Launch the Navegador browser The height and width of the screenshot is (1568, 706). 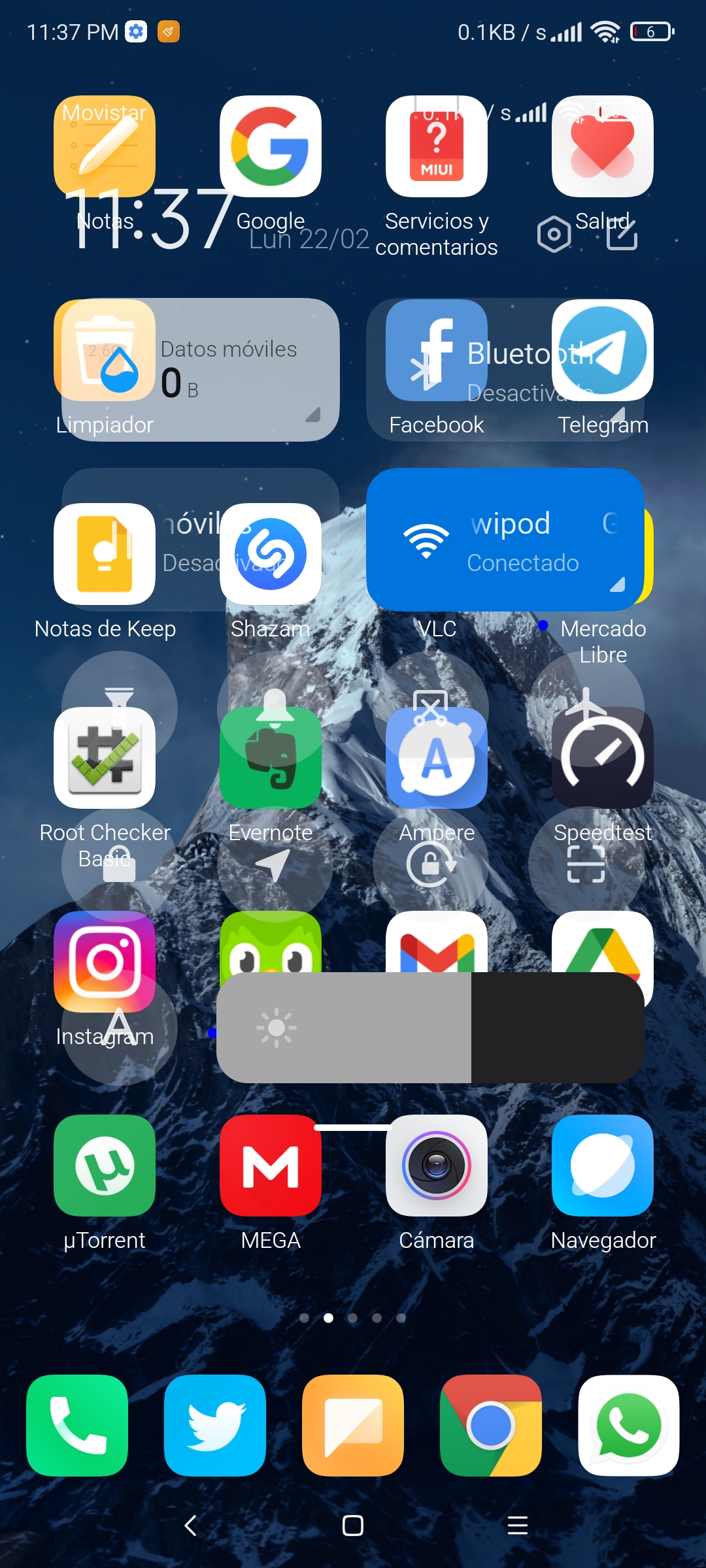click(603, 1166)
